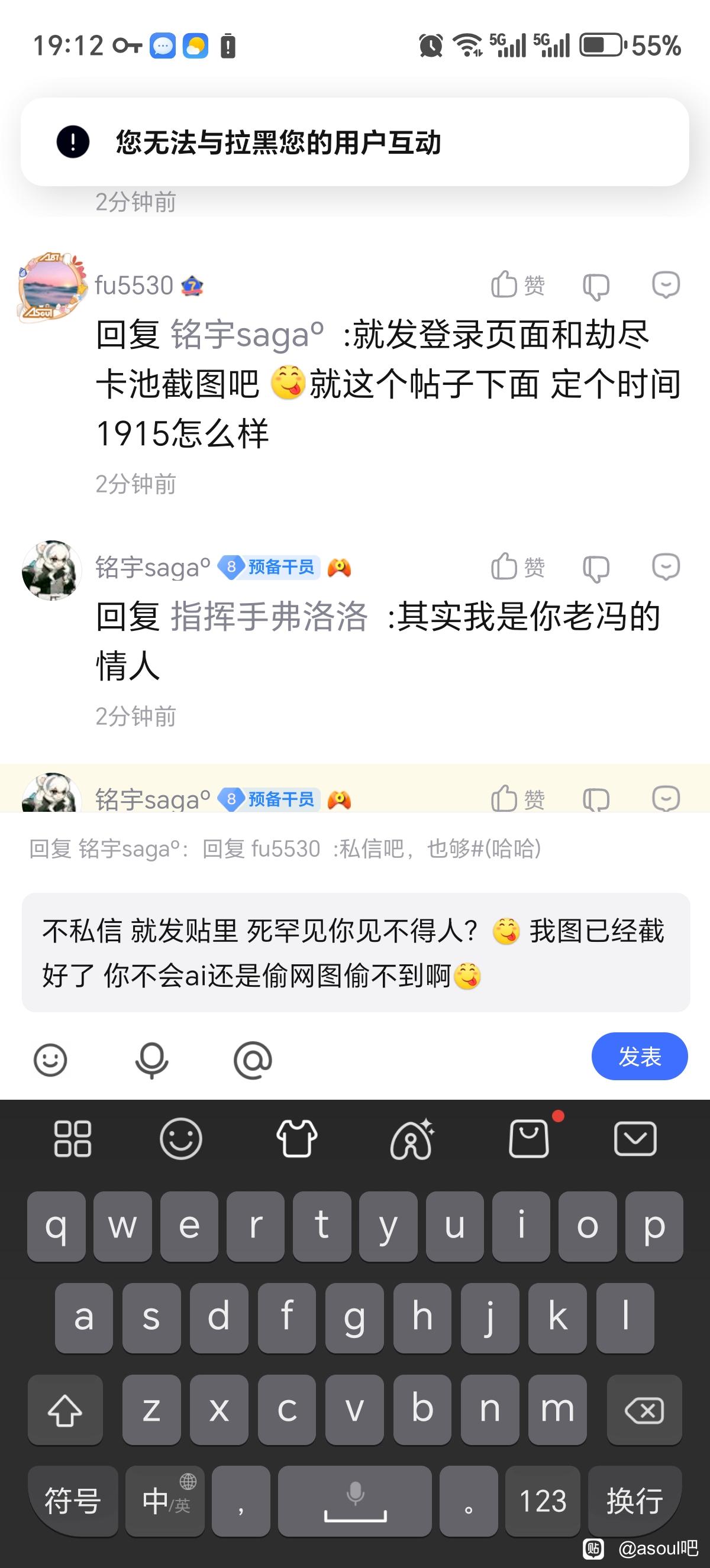Hit the backspace key

[x=644, y=1410]
